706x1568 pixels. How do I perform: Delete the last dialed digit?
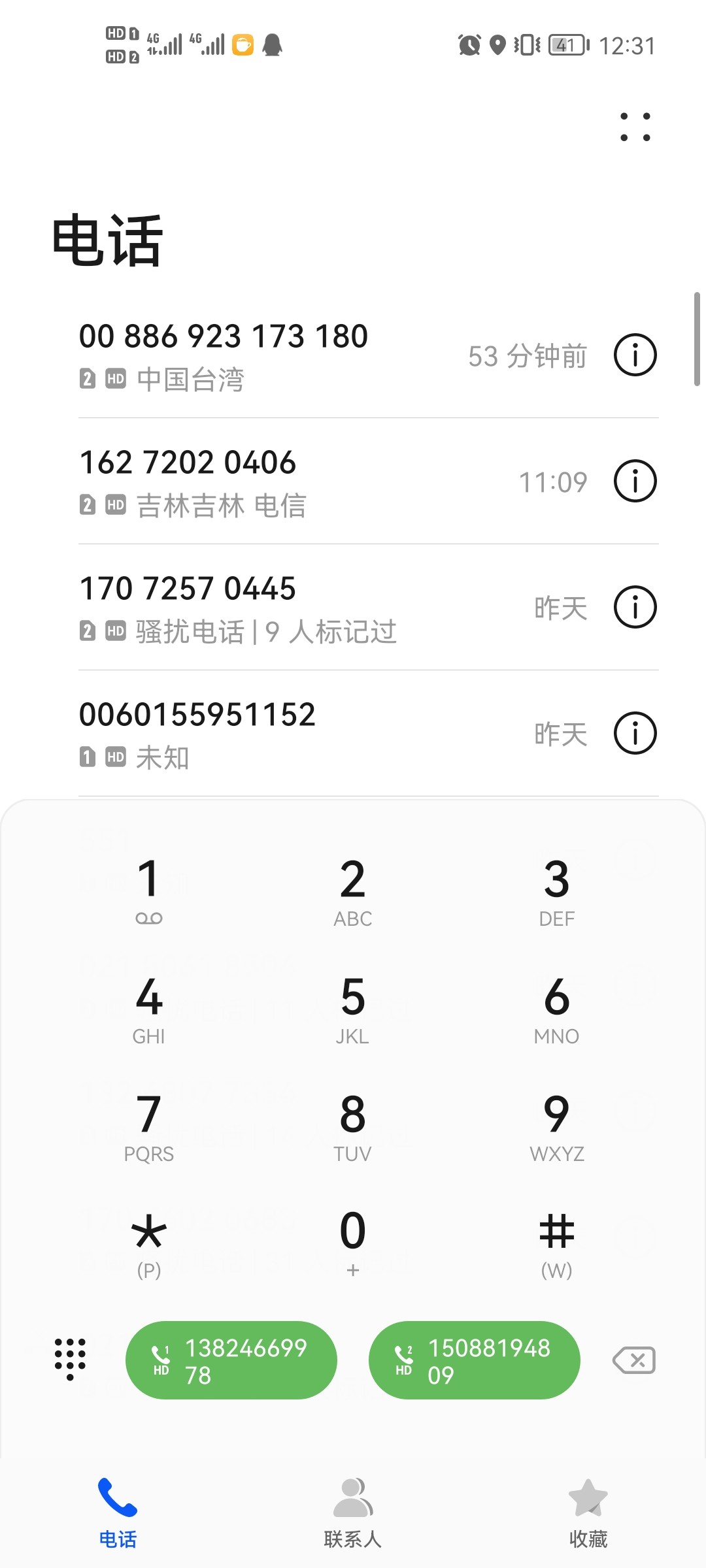click(634, 1360)
